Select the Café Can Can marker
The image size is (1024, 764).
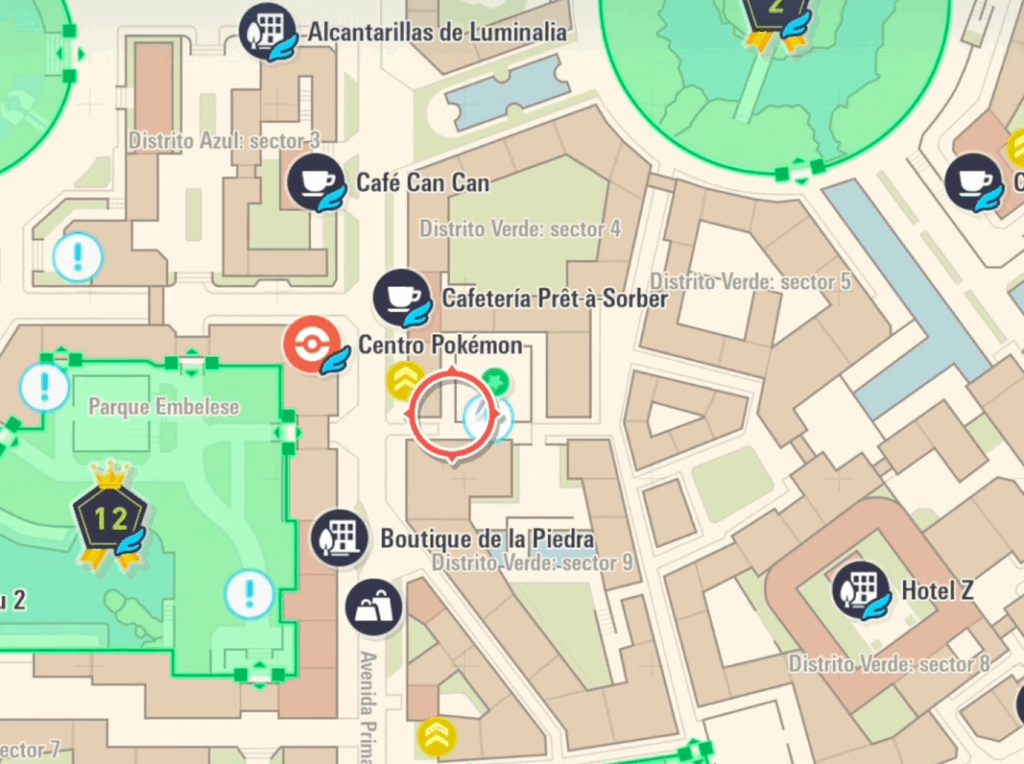tap(316, 182)
